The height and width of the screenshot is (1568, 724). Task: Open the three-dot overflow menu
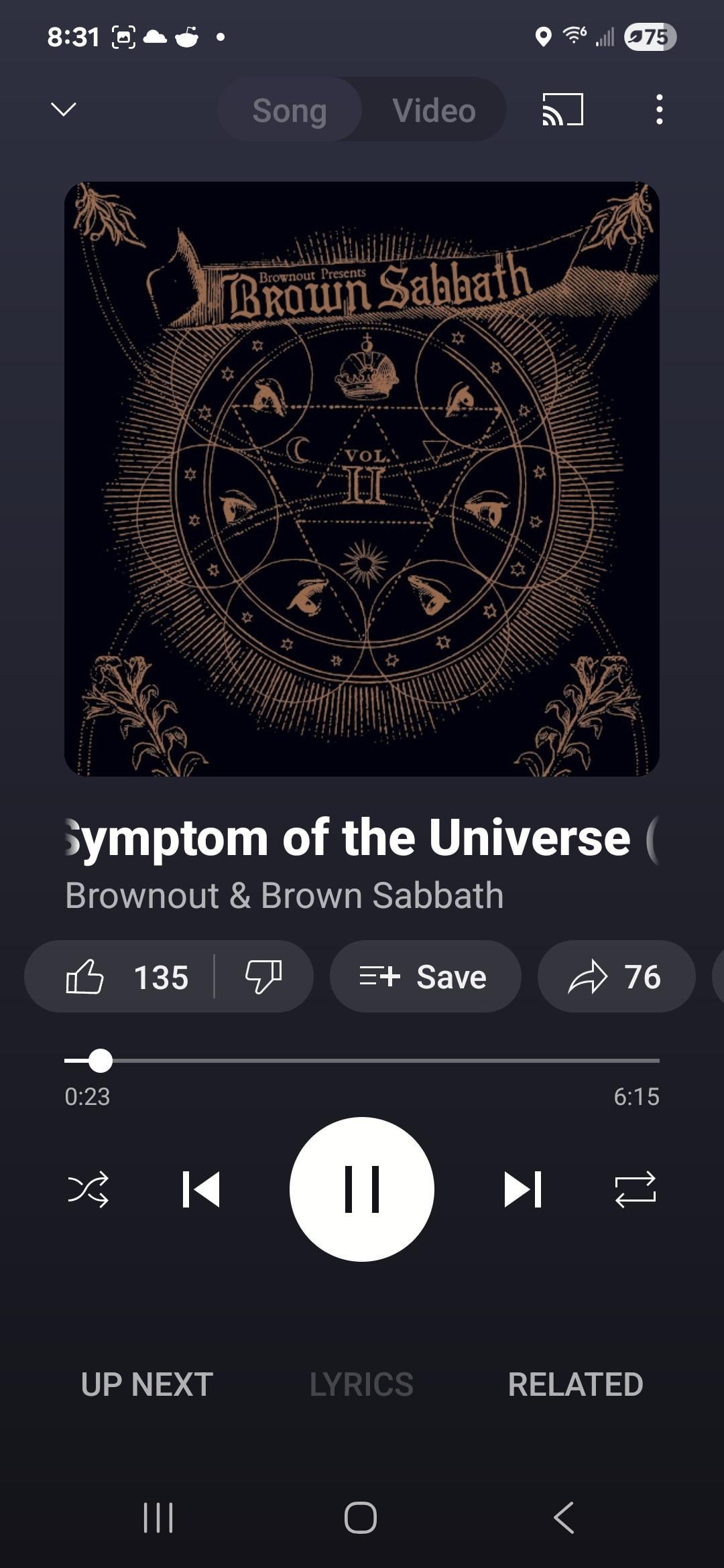pyautogui.click(x=660, y=109)
